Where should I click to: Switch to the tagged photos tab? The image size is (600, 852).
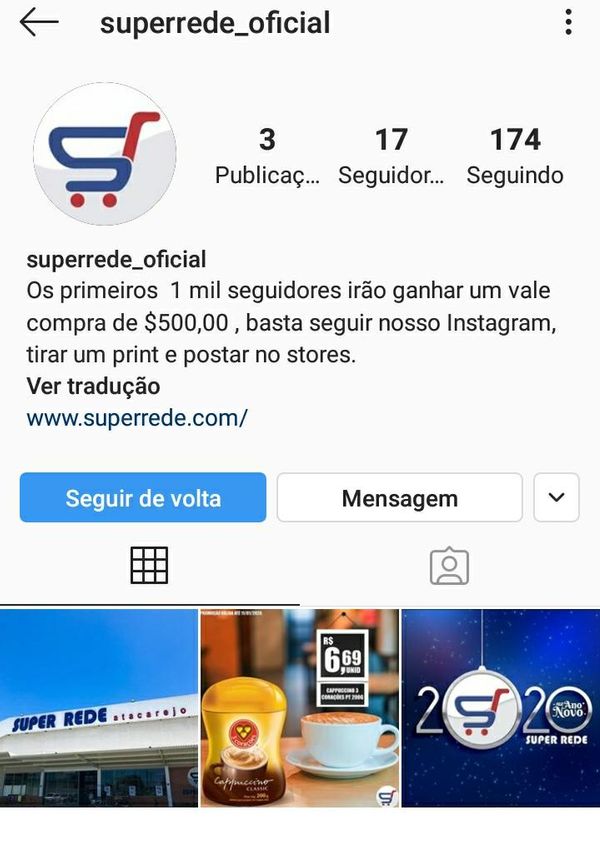pos(449,566)
